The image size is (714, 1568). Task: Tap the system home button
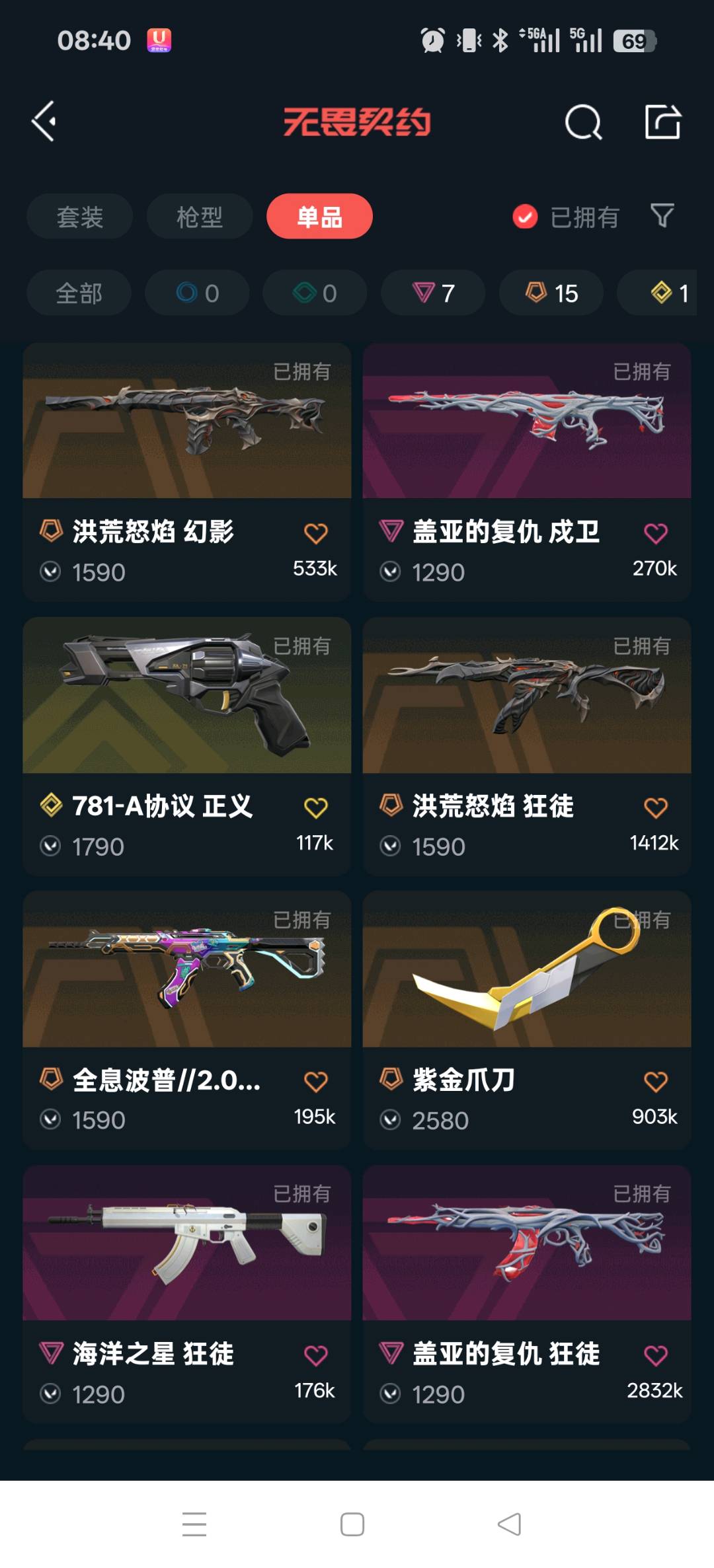[x=352, y=1524]
